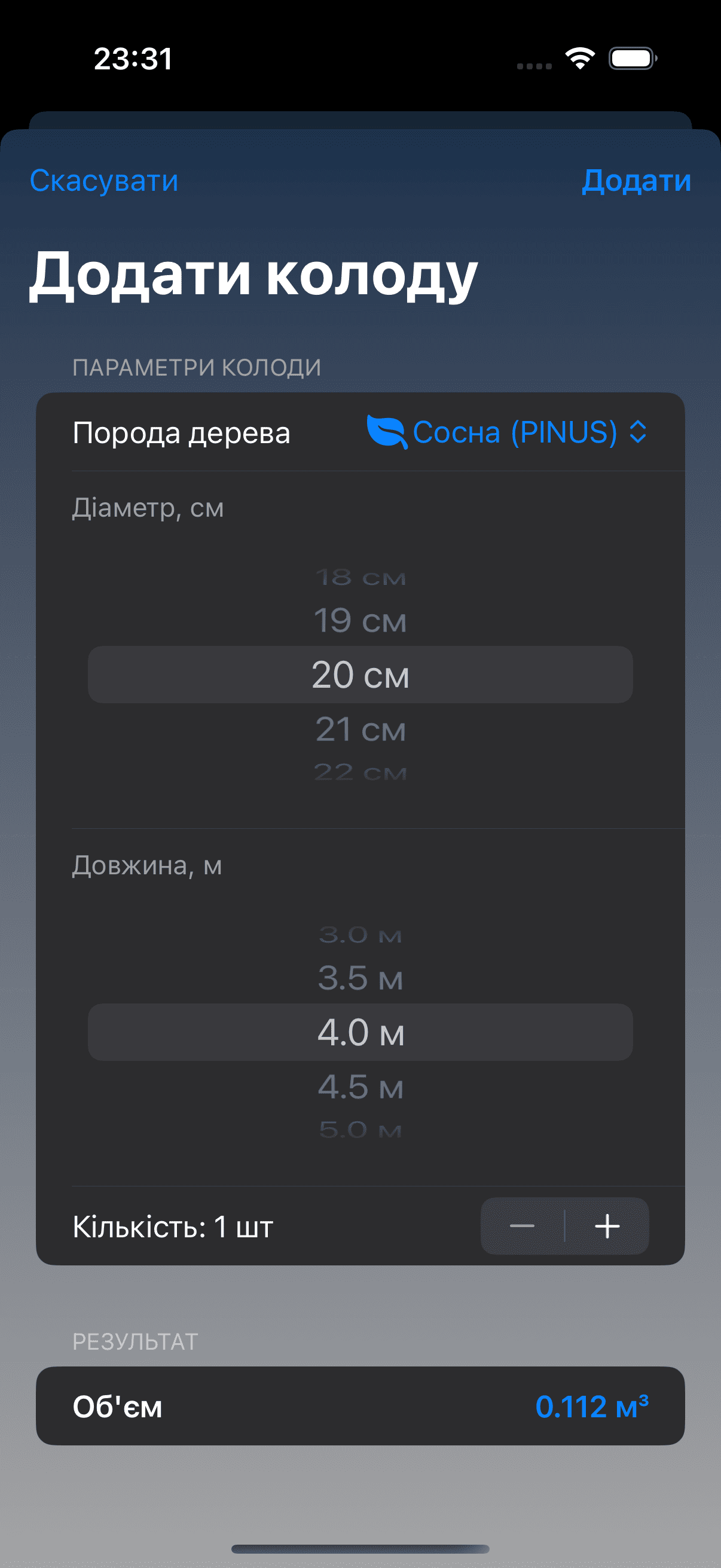
Task: Tap the battery icon in status bar
Action: [x=633, y=58]
